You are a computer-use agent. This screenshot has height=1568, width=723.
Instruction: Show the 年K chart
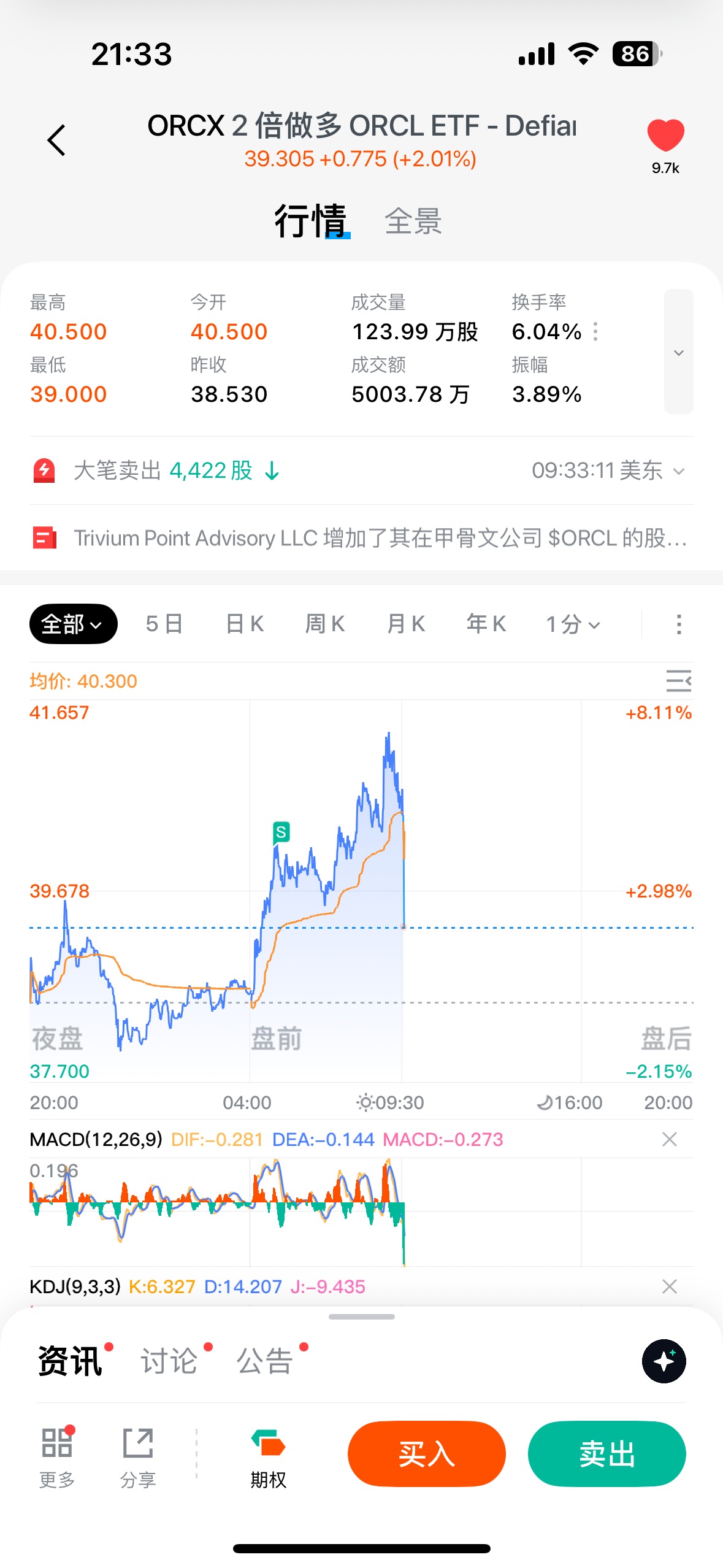point(486,624)
